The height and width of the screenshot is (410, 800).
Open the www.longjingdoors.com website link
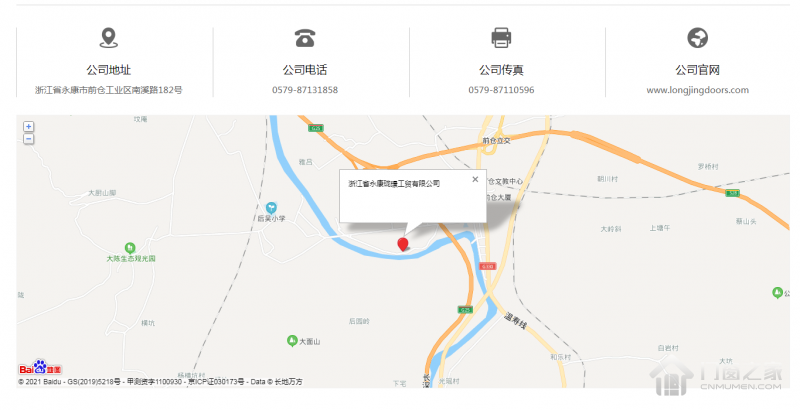click(x=697, y=90)
